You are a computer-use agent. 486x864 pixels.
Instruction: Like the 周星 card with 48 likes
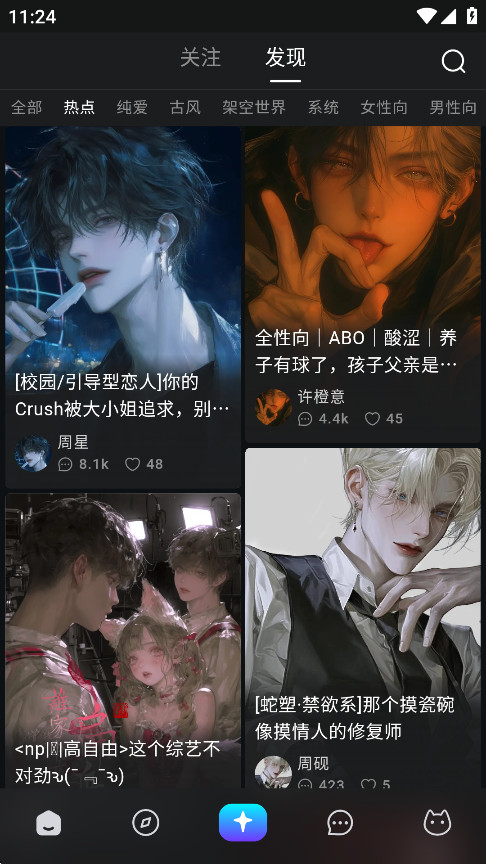point(133,465)
